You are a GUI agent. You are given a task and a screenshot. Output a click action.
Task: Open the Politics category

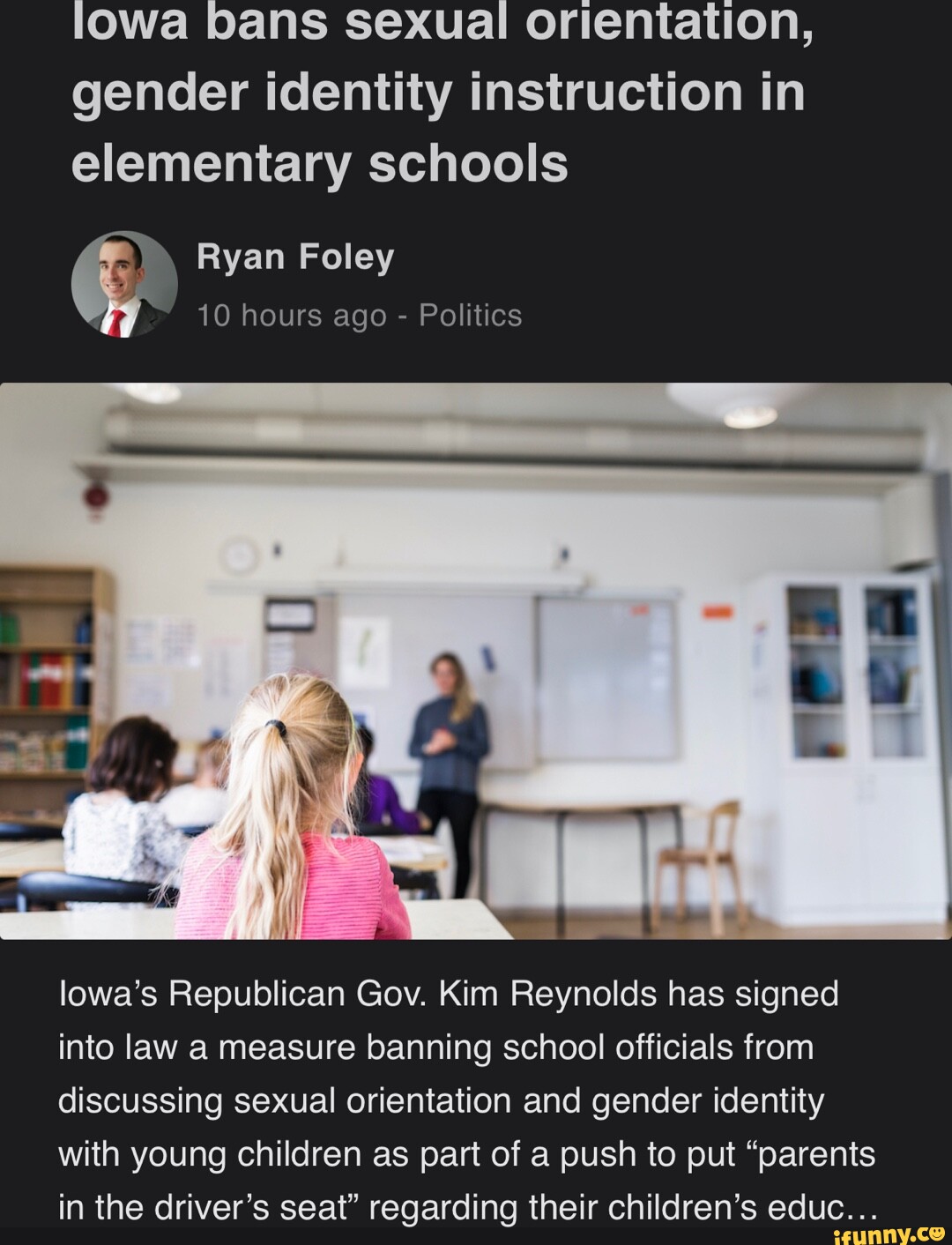(470, 316)
